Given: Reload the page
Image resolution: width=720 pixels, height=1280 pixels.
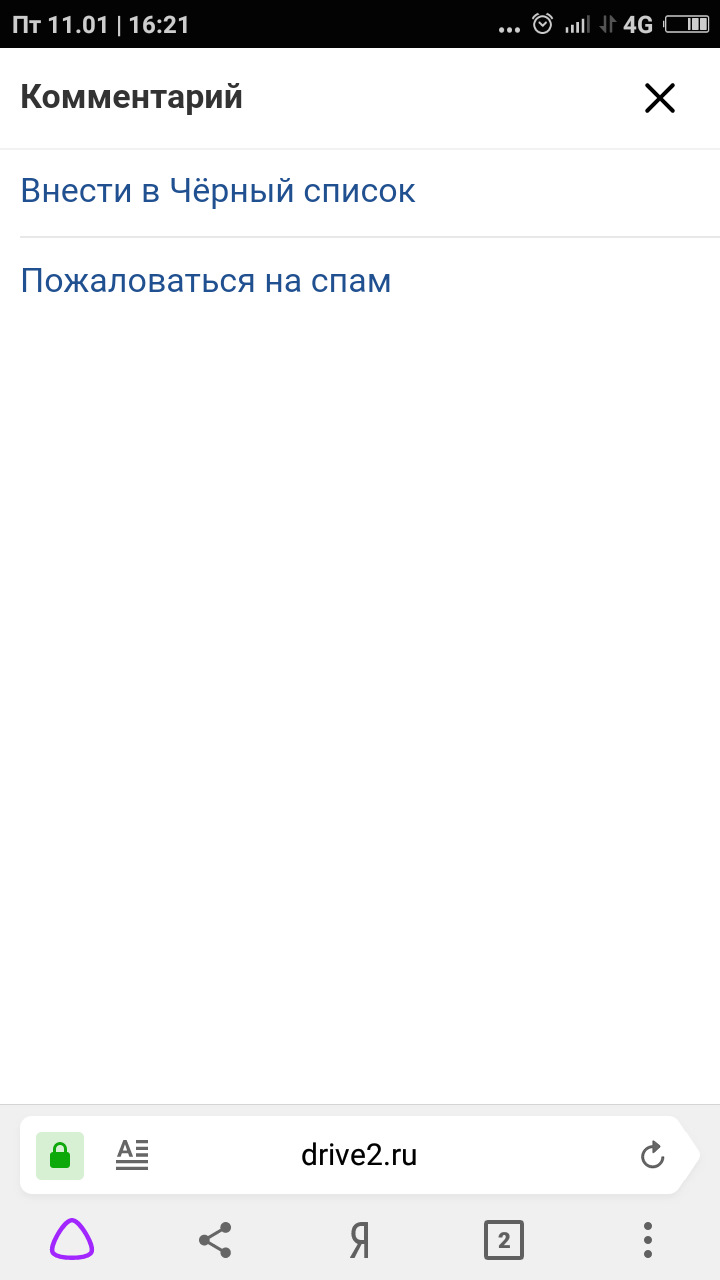Looking at the screenshot, I should click(652, 1156).
